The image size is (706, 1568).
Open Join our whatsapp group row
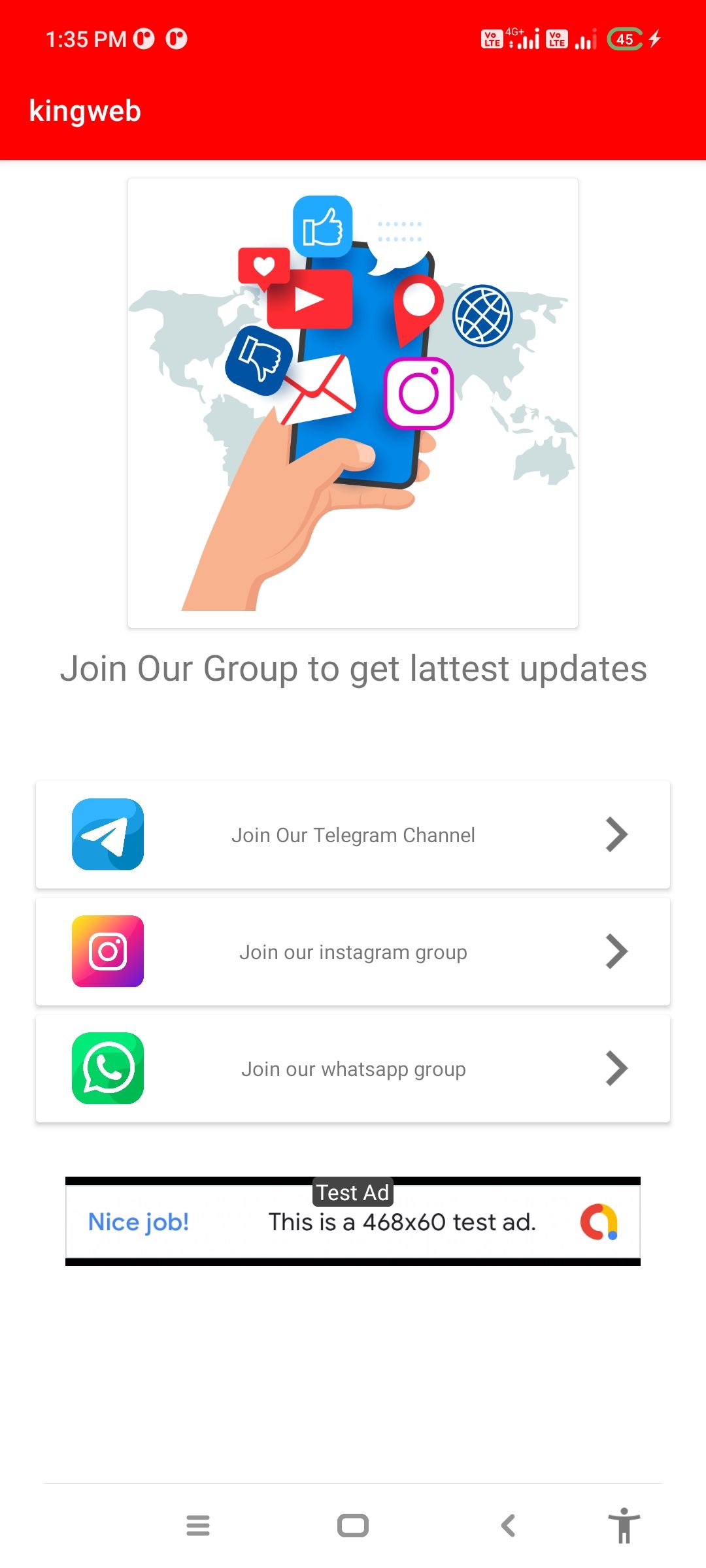coord(353,1068)
